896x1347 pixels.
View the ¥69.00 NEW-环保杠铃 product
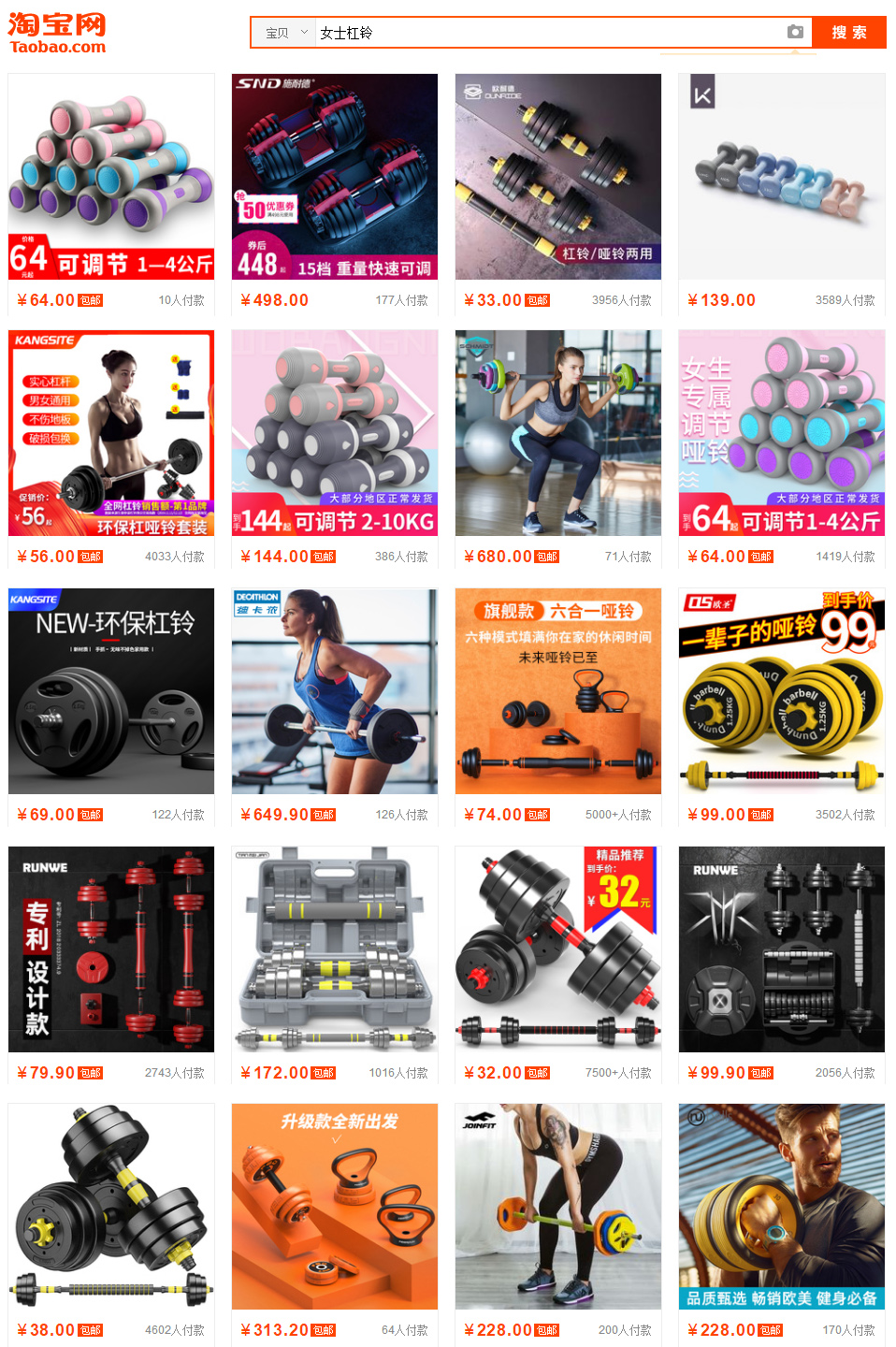point(111,691)
